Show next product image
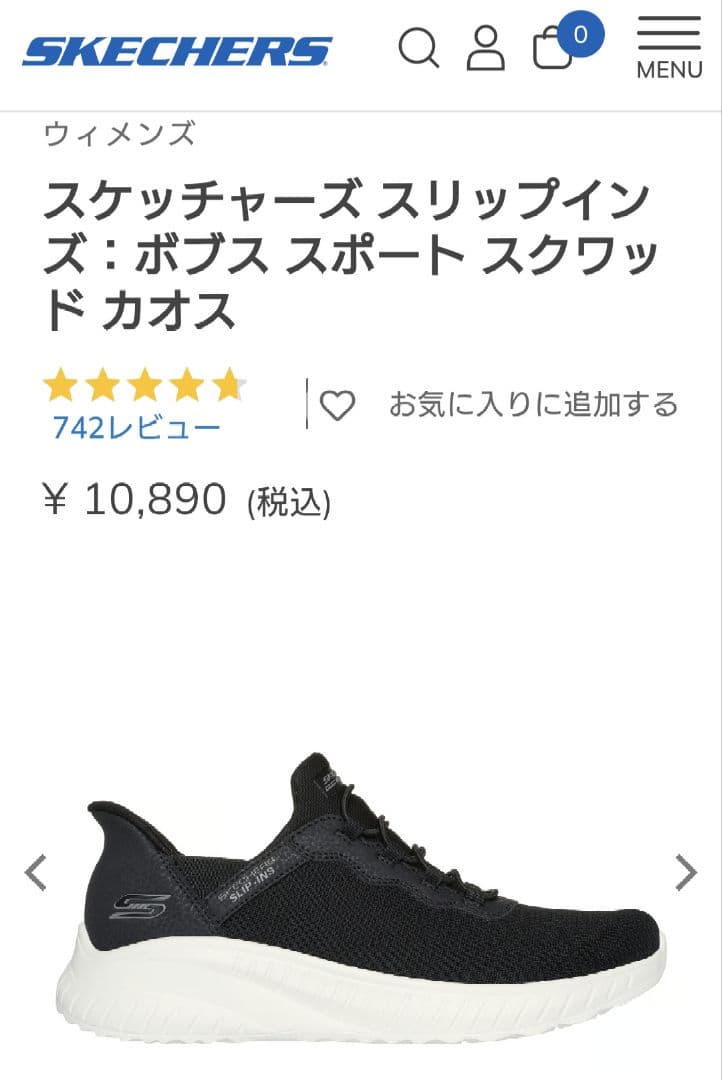722x1080 pixels. 685,873
